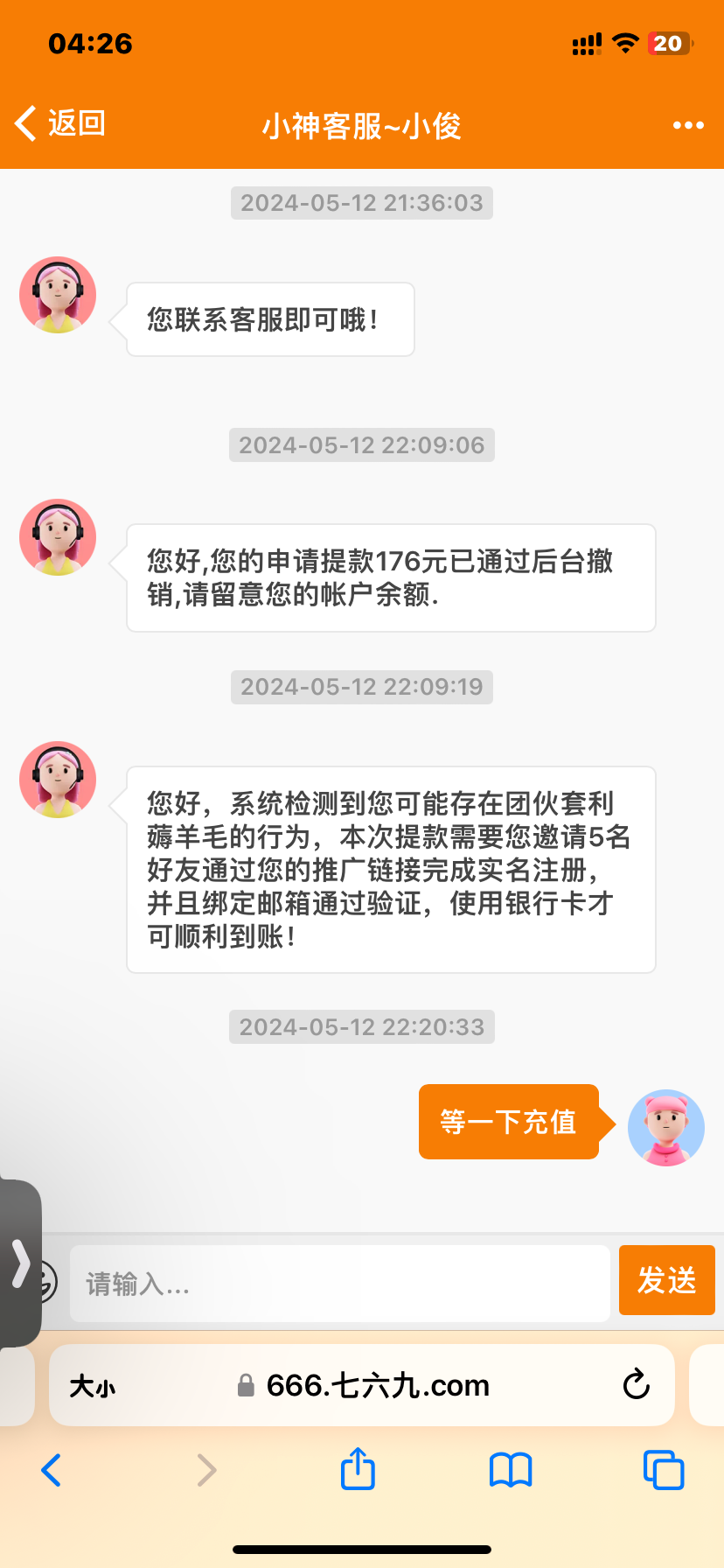Share the page via Safari share icon
The height and width of the screenshot is (1568, 724).
point(358,1469)
